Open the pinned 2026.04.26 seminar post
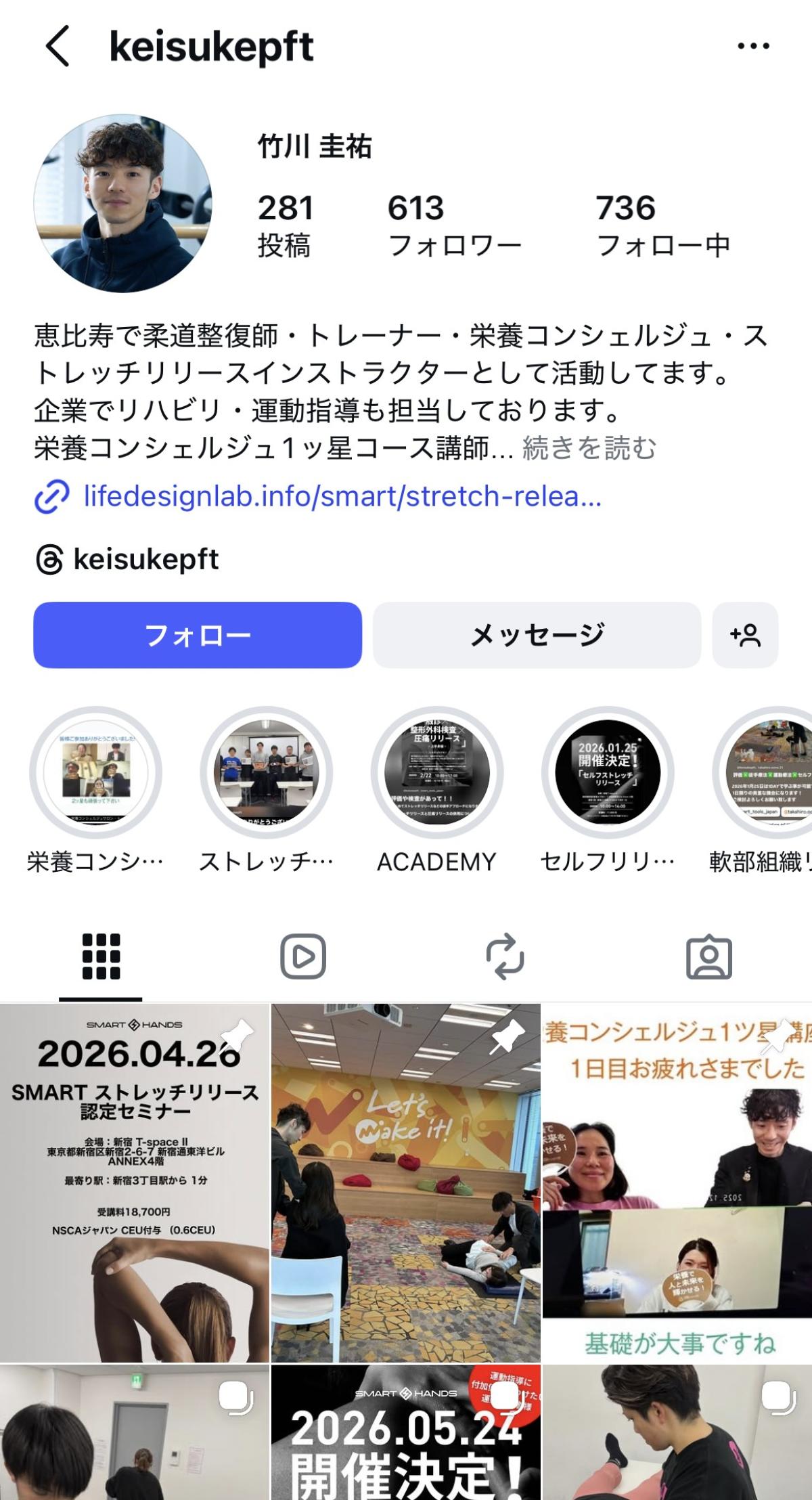Screen dimensions: 812x1500 pos(135,1182)
